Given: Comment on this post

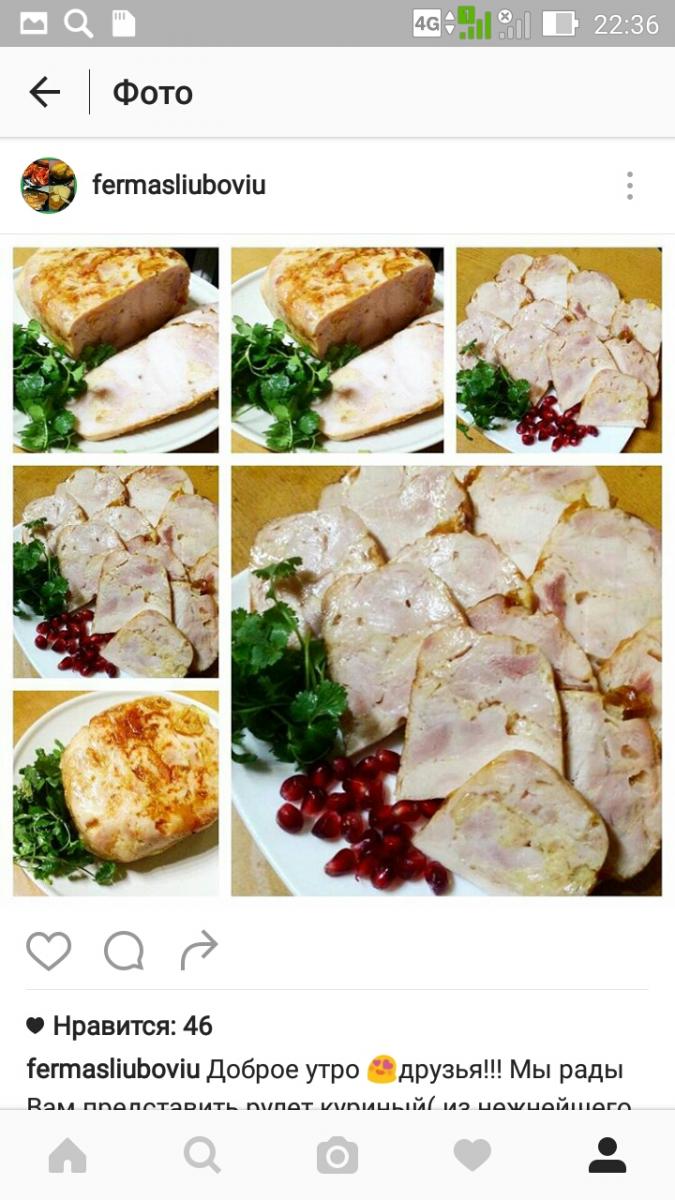Looking at the screenshot, I should [124, 951].
